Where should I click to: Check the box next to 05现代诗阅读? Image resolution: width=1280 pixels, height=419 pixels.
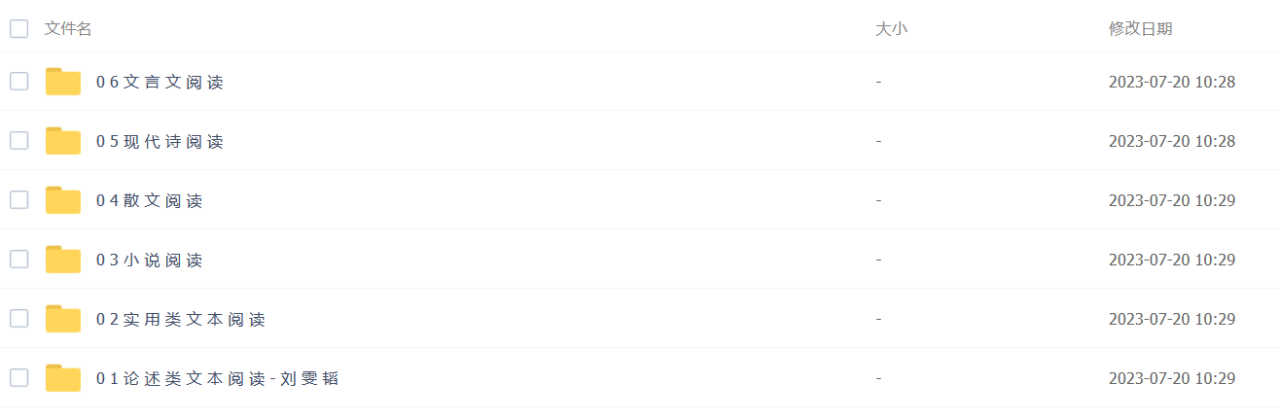click(19, 141)
